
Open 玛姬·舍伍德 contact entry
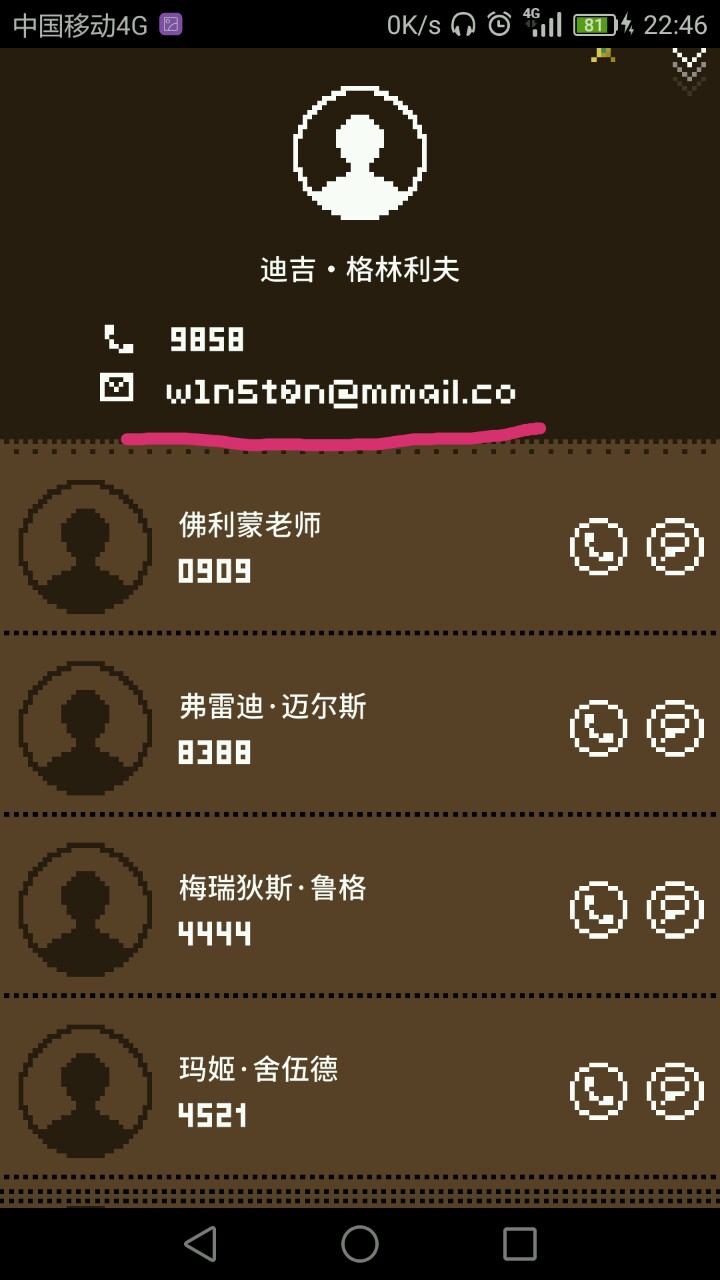300,1091
